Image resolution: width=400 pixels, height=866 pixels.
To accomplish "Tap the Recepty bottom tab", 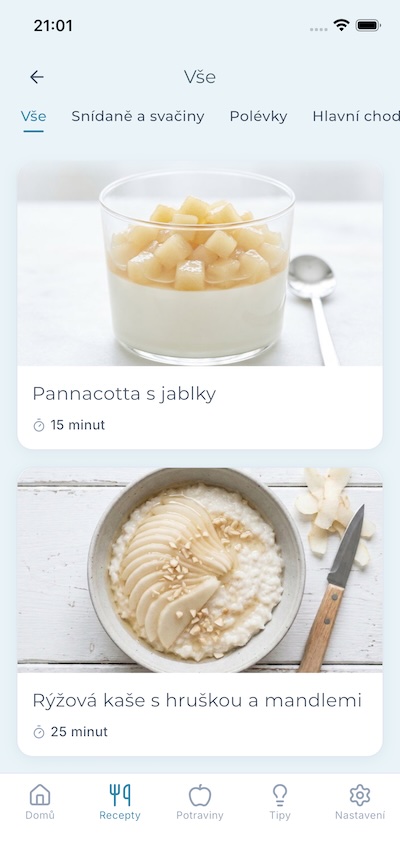I will (120, 802).
